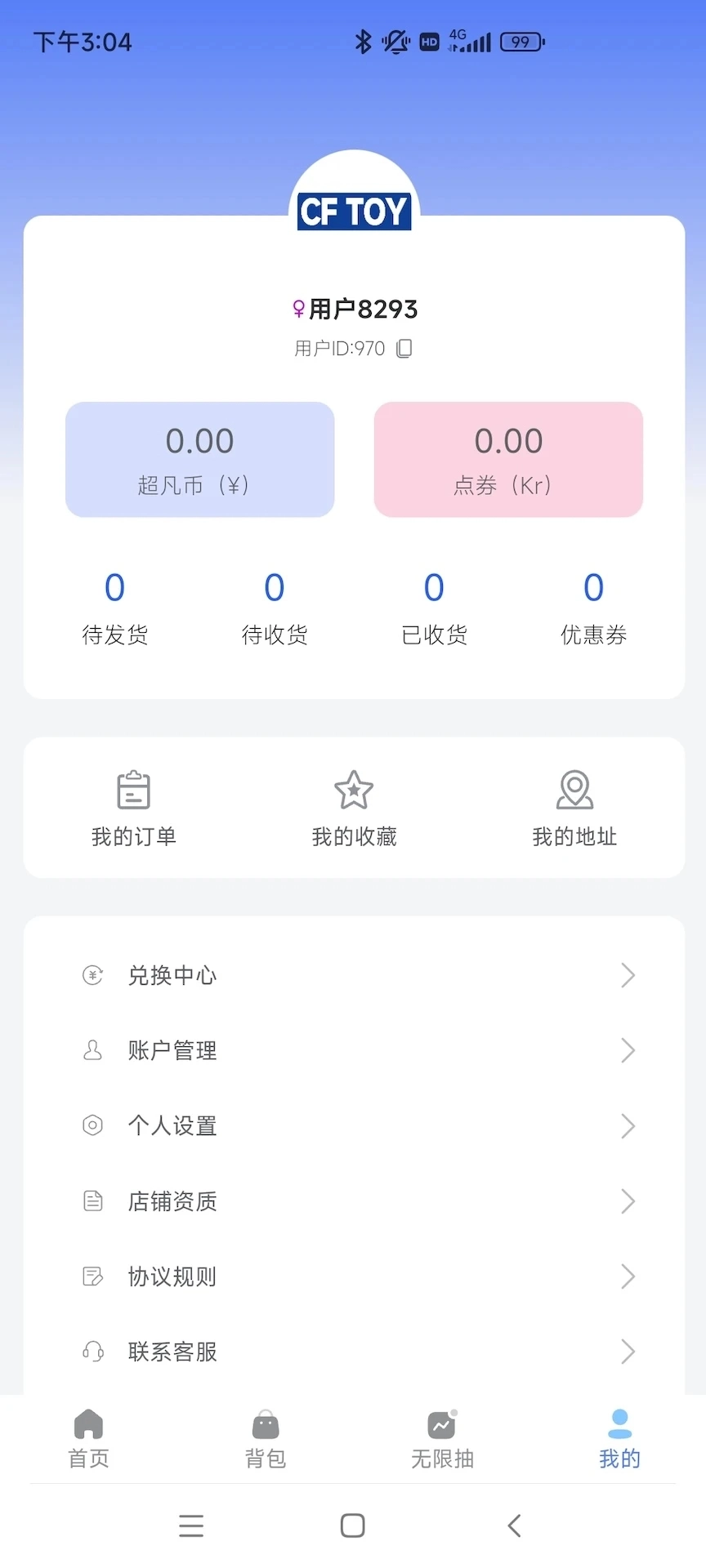Tap the 个人设置 gear icon
Image resolution: width=706 pixels, height=1568 pixels.
tap(92, 1125)
